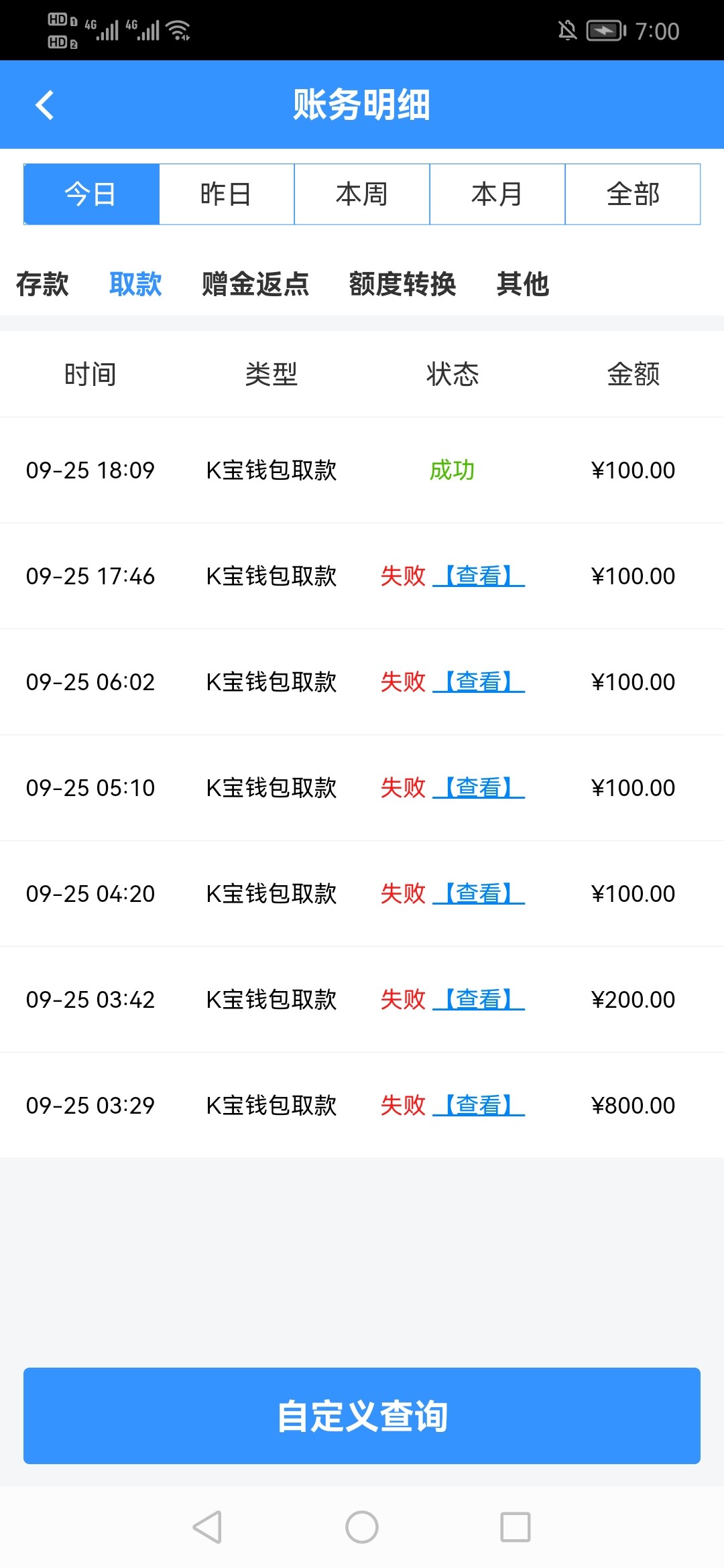Show 全部 records
Image resolution: width=724 pixels, height=1568 pixels.
(x=633, y=194)
